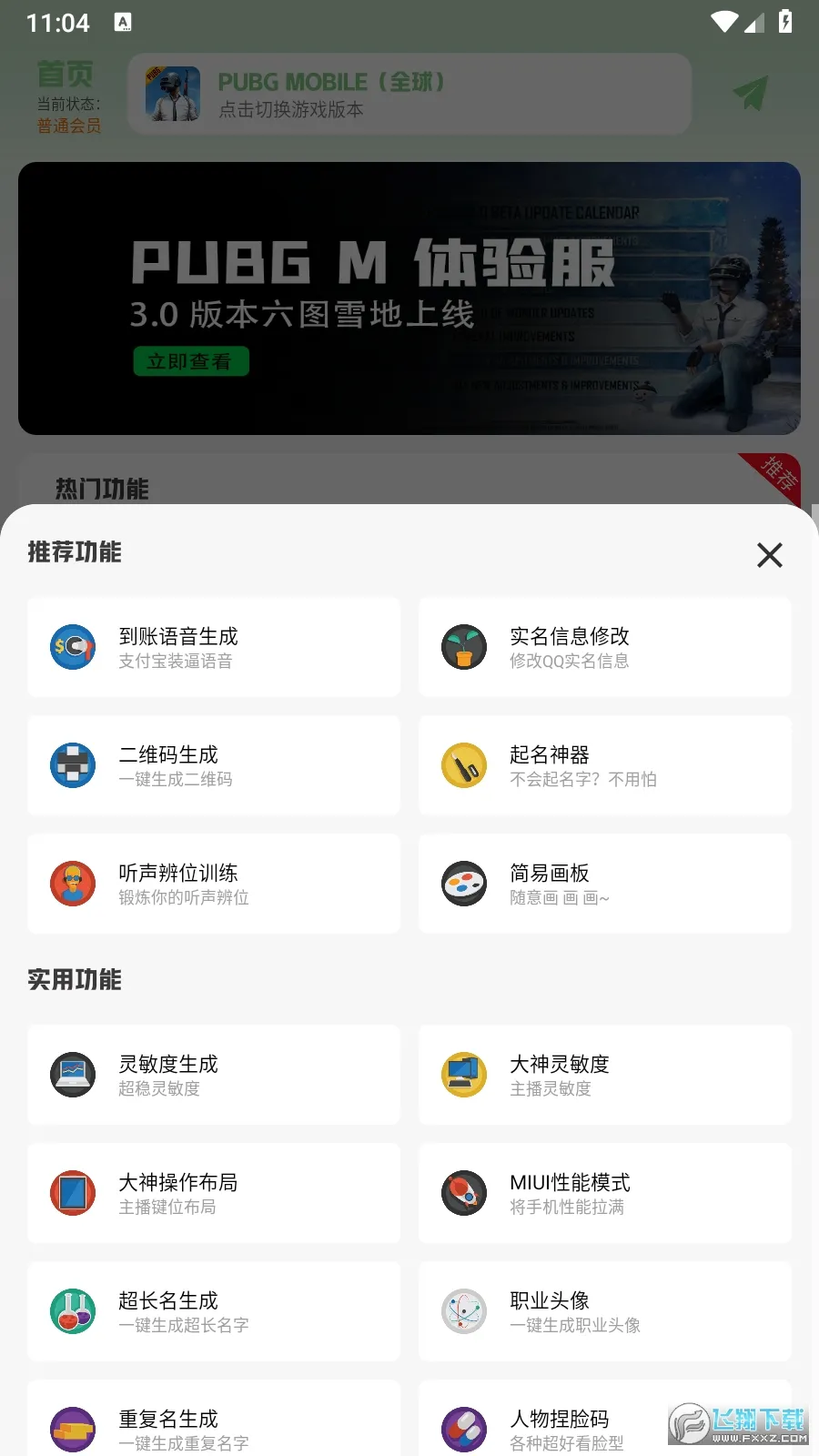Viewport: 819px width, 1456px height.
Task: Open 大神灵敏度 settings
Action: [x=605, y=1075]
